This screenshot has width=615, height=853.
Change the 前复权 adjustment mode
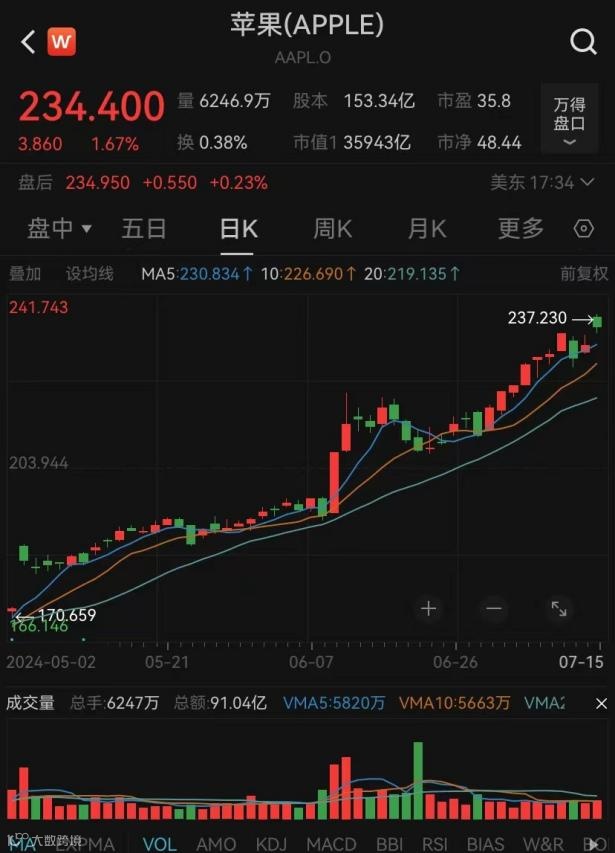coord(583,273)
